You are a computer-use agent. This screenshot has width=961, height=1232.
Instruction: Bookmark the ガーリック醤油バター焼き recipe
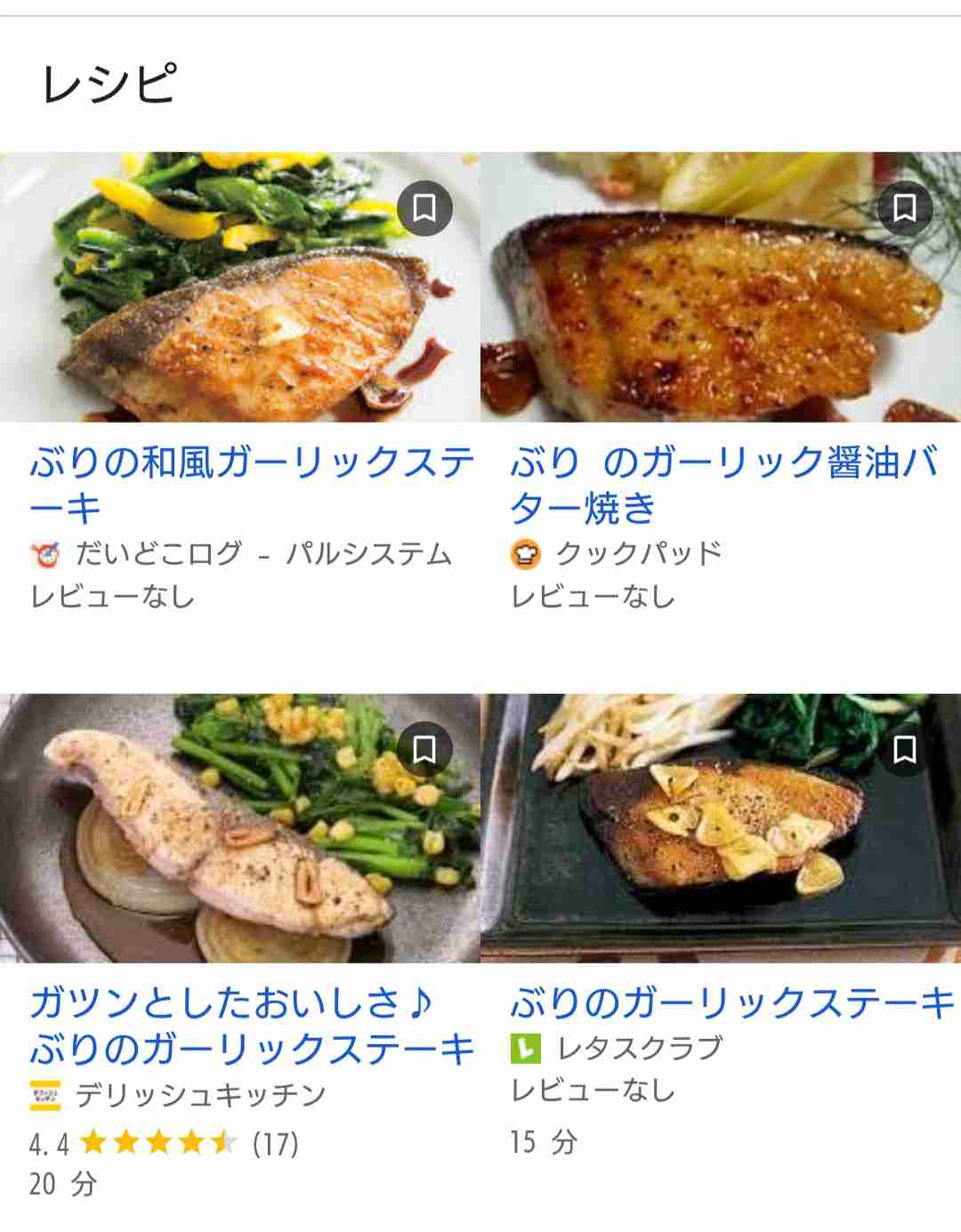(903, 207)
